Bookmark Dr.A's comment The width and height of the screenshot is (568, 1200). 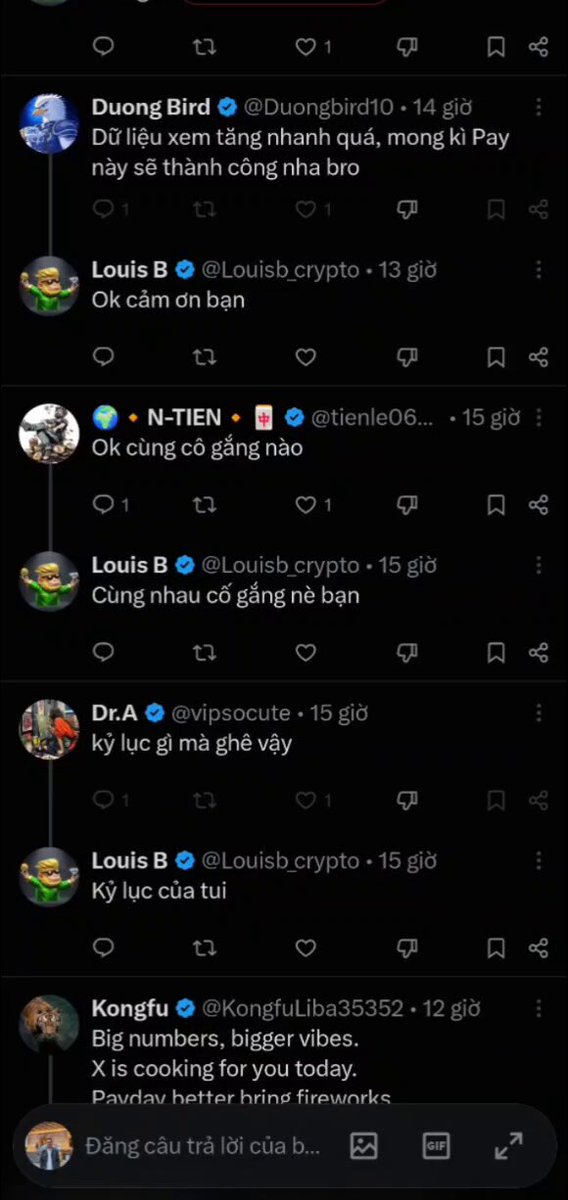click(x=496, y=800)
